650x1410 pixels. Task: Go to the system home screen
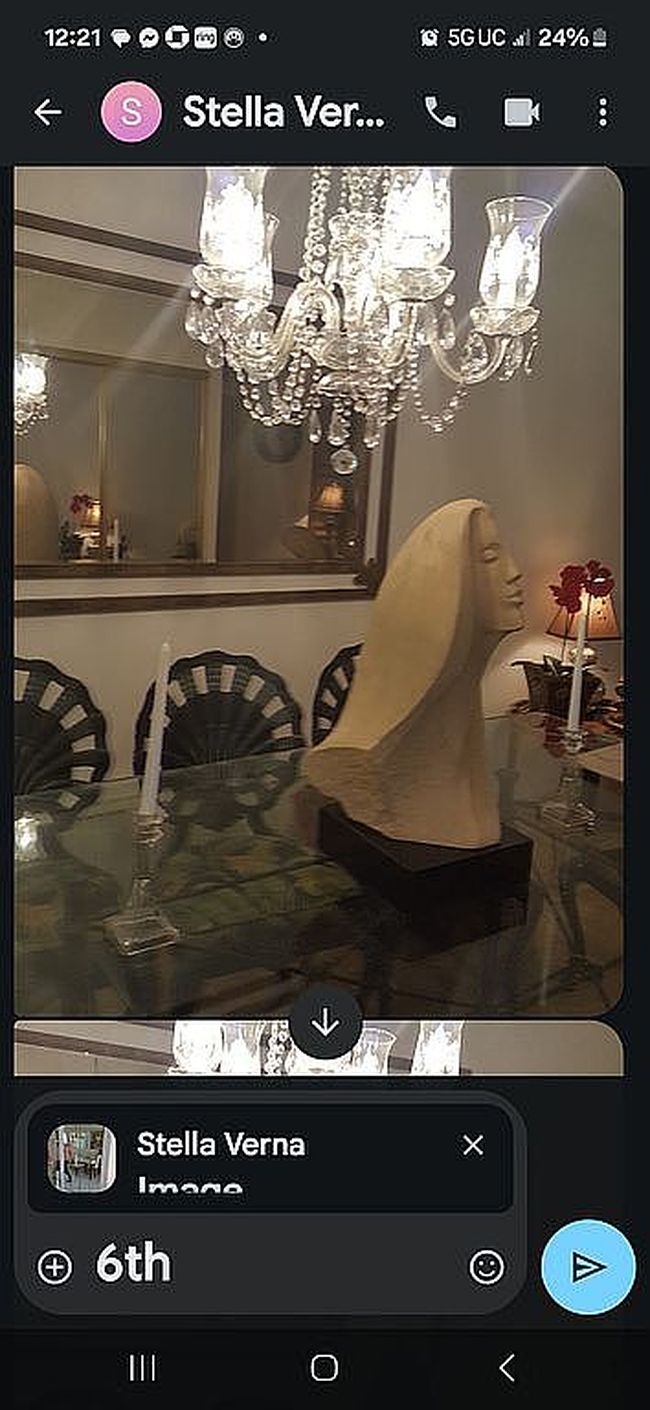pos(324,1368)
